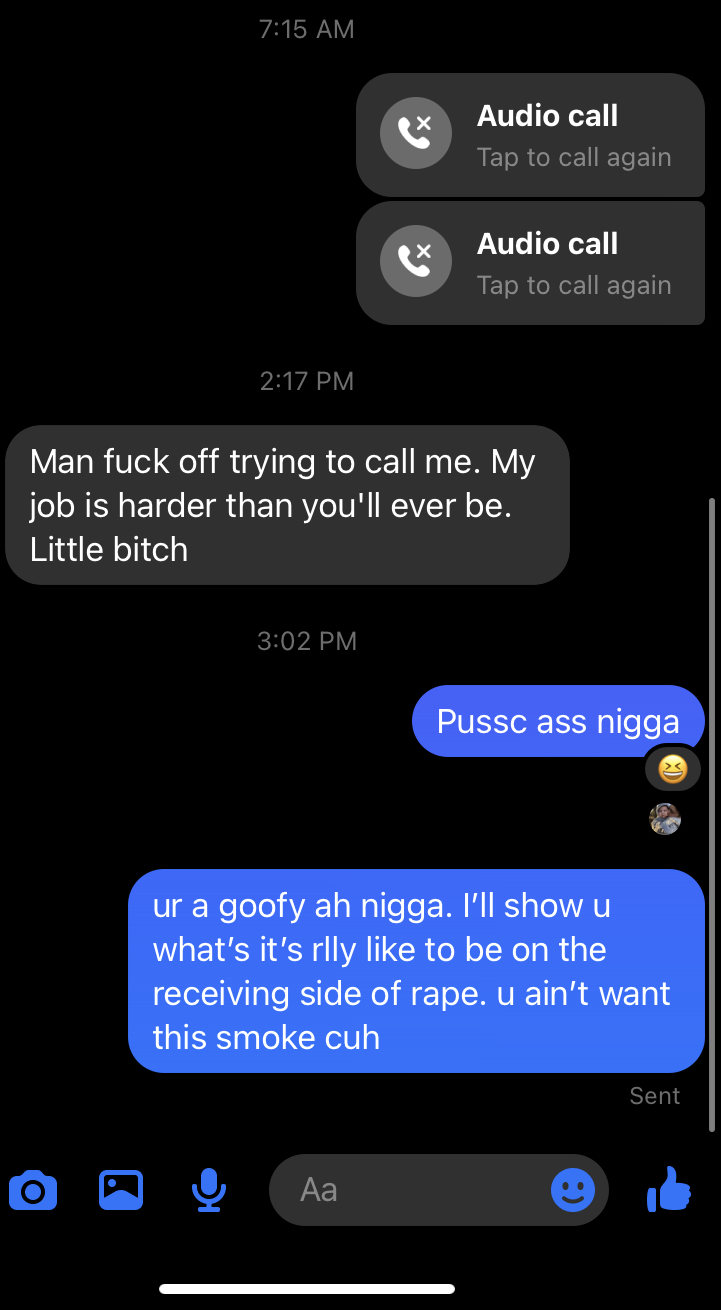Start recording a voice message

coord(208,1190)
